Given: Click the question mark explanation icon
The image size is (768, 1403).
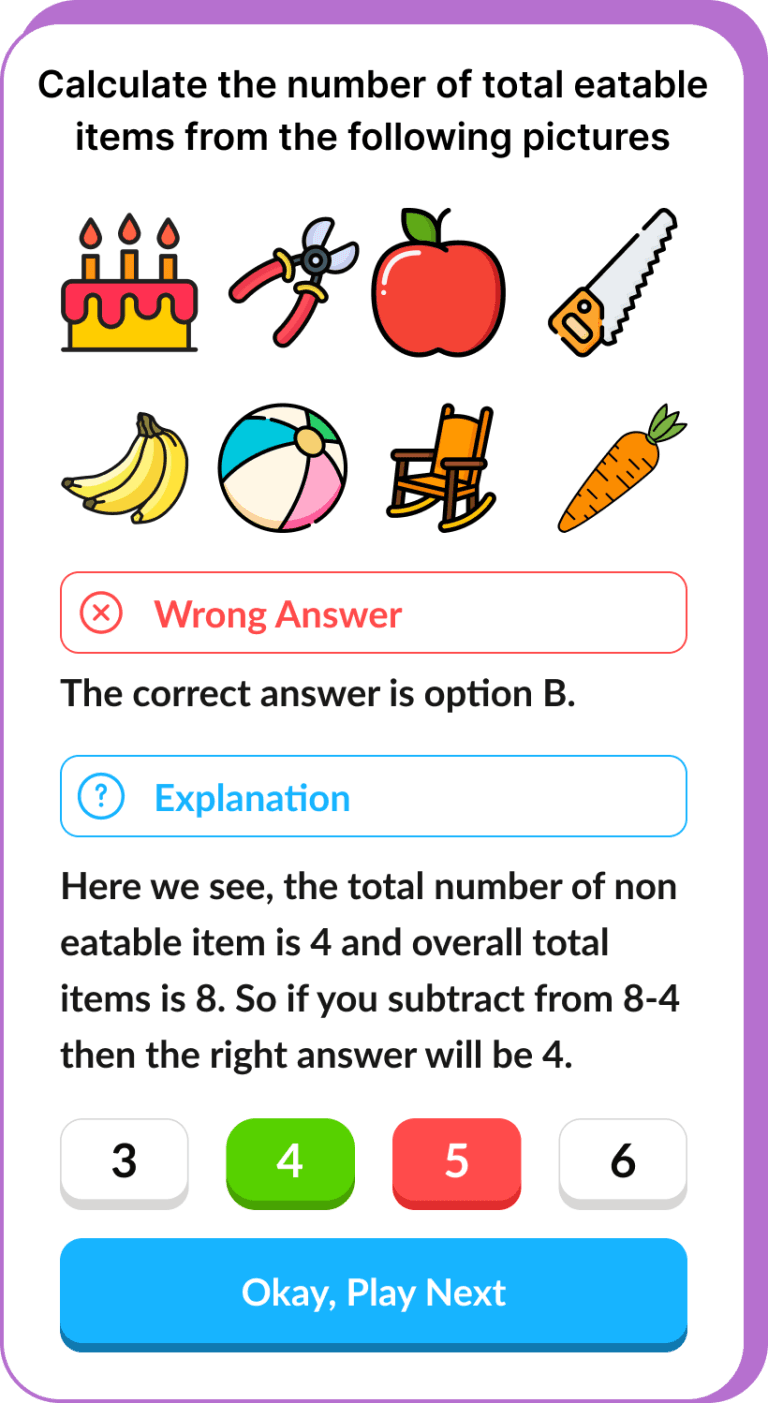Looking at the screenshot, I should pyautogui.click(x=100, y=796).
